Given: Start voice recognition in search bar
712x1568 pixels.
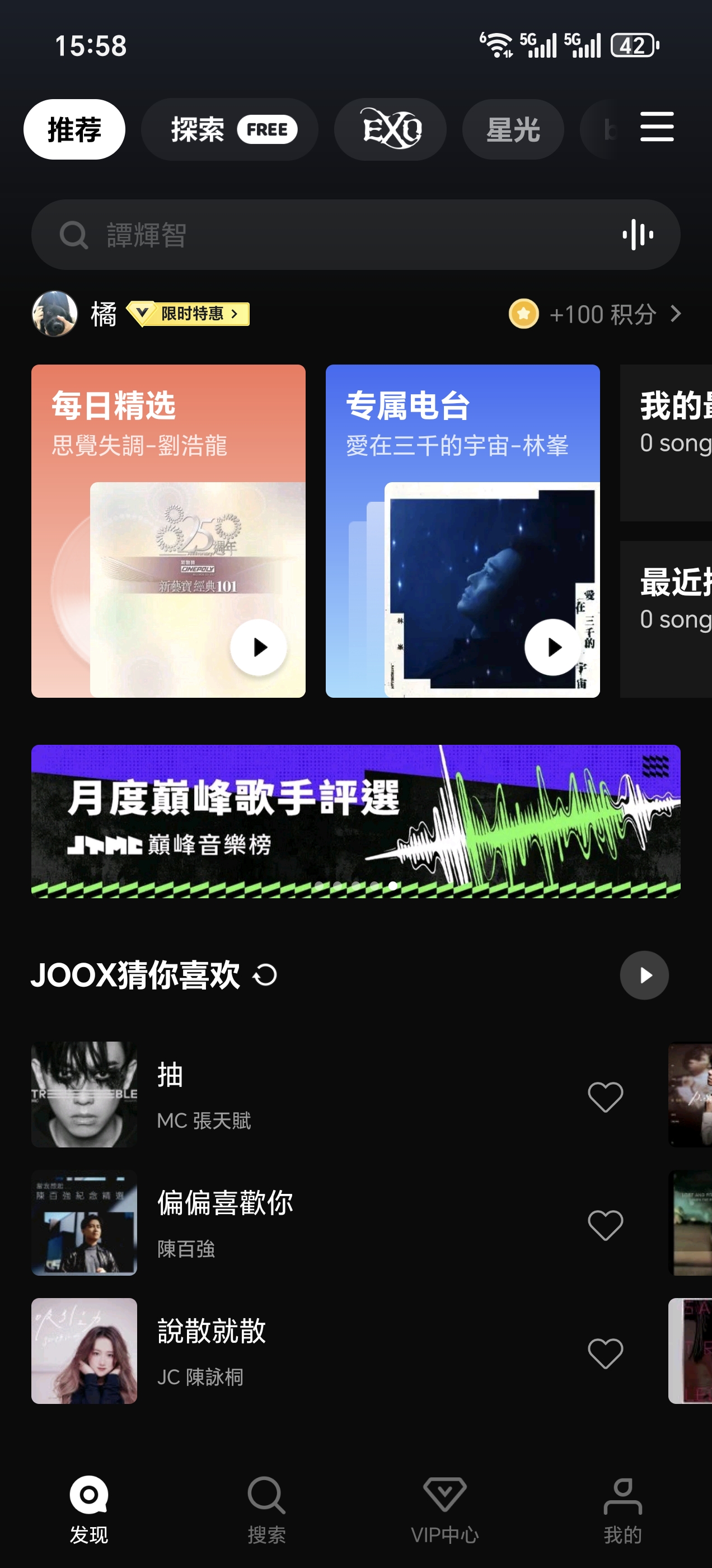Looking at the screenshot, I should [637, 235].
